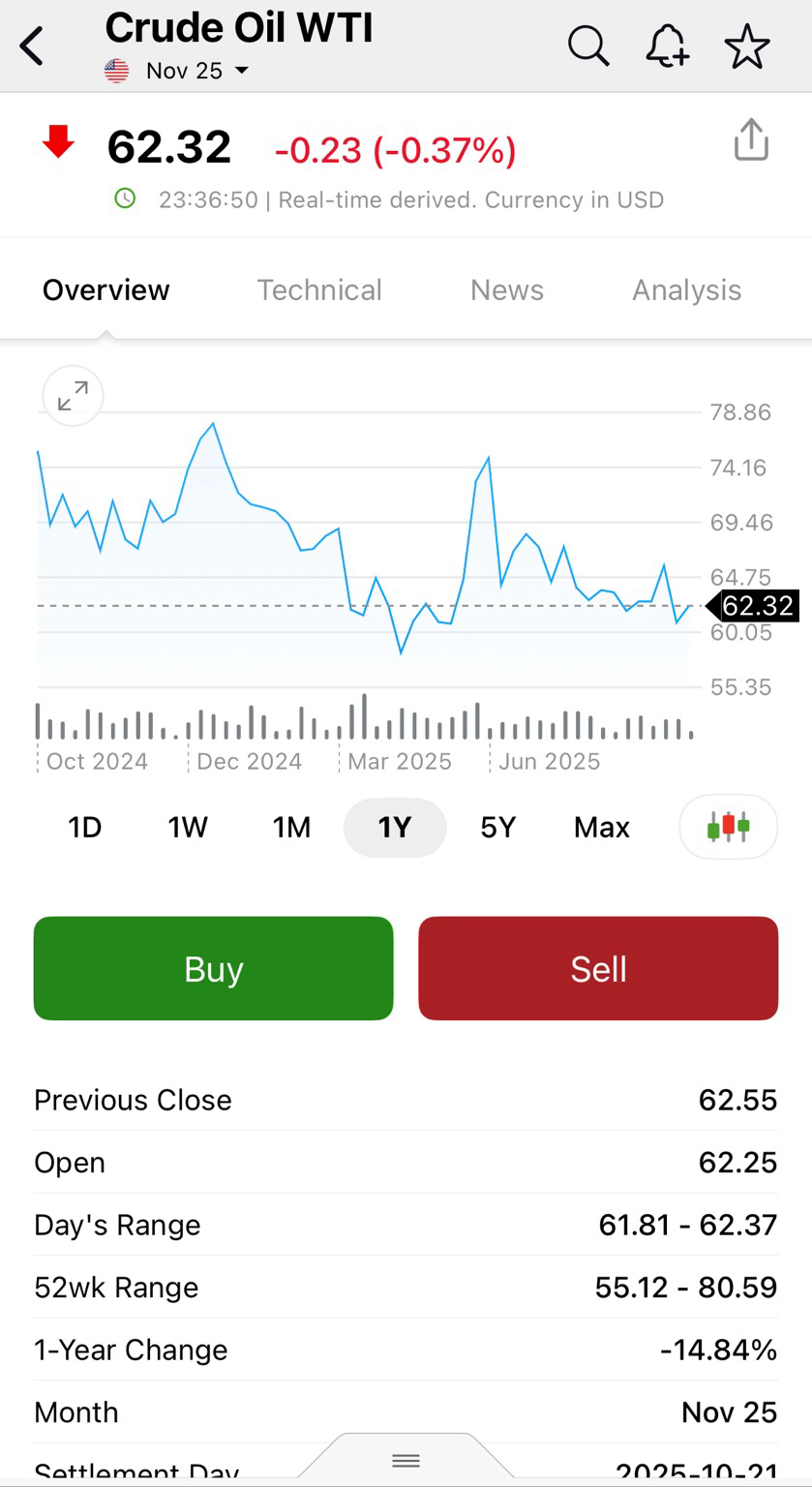Switch to the News tab
This screenshot has width=812, height=1487.
[507, 290]
